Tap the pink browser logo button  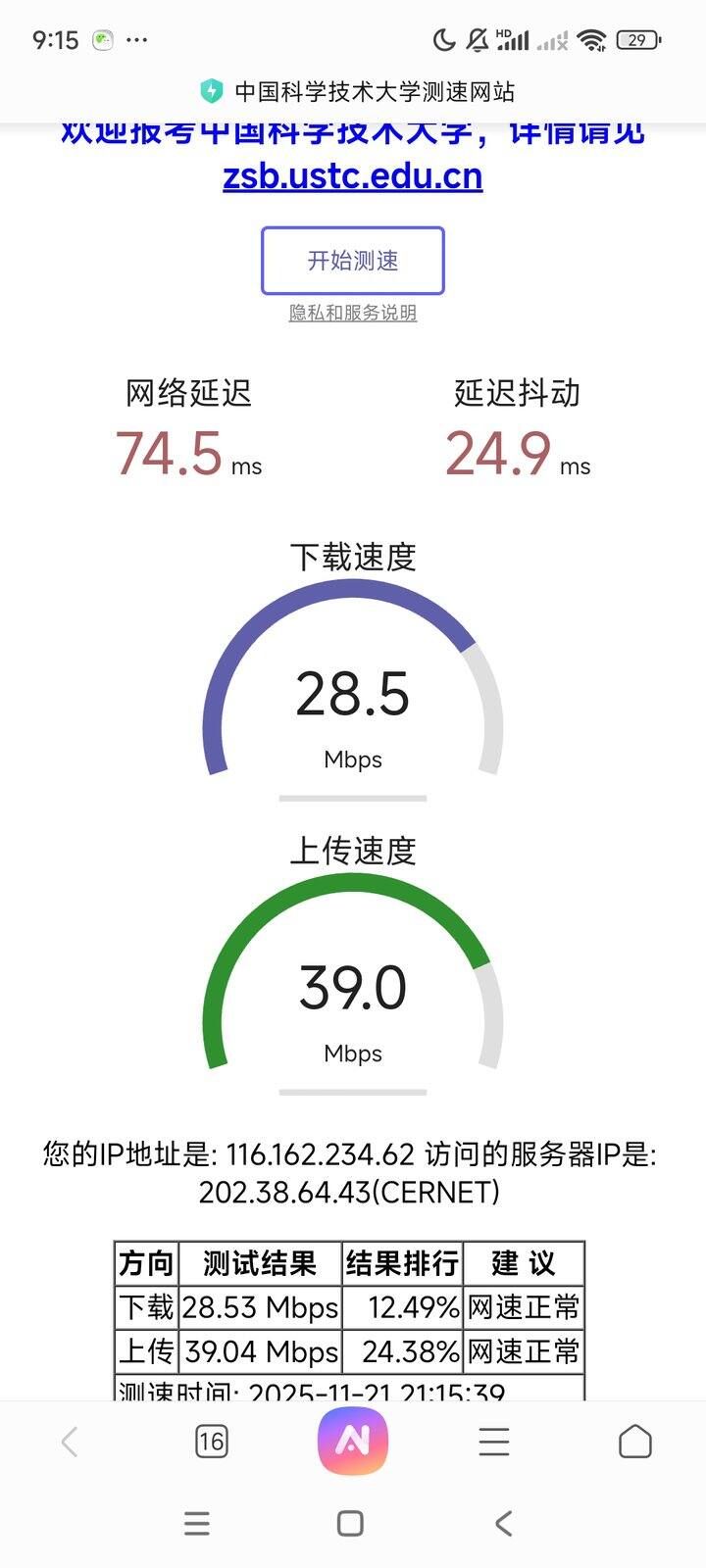(353, 1442)
